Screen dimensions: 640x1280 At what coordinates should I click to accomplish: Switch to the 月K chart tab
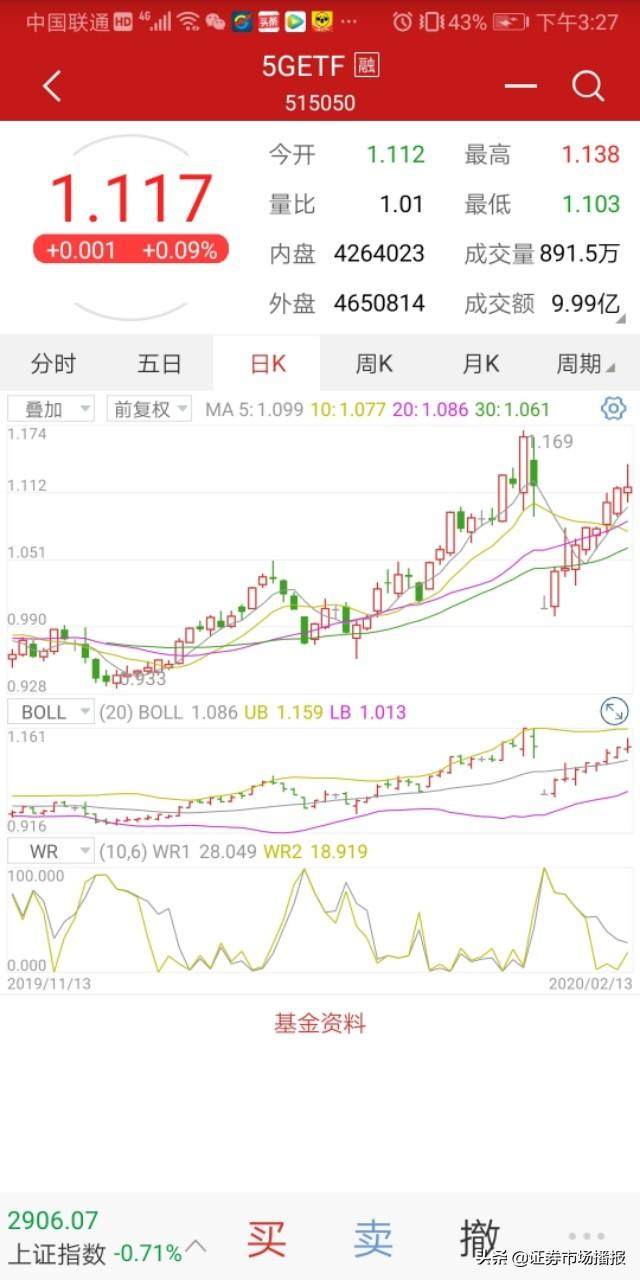pos(480,364)
